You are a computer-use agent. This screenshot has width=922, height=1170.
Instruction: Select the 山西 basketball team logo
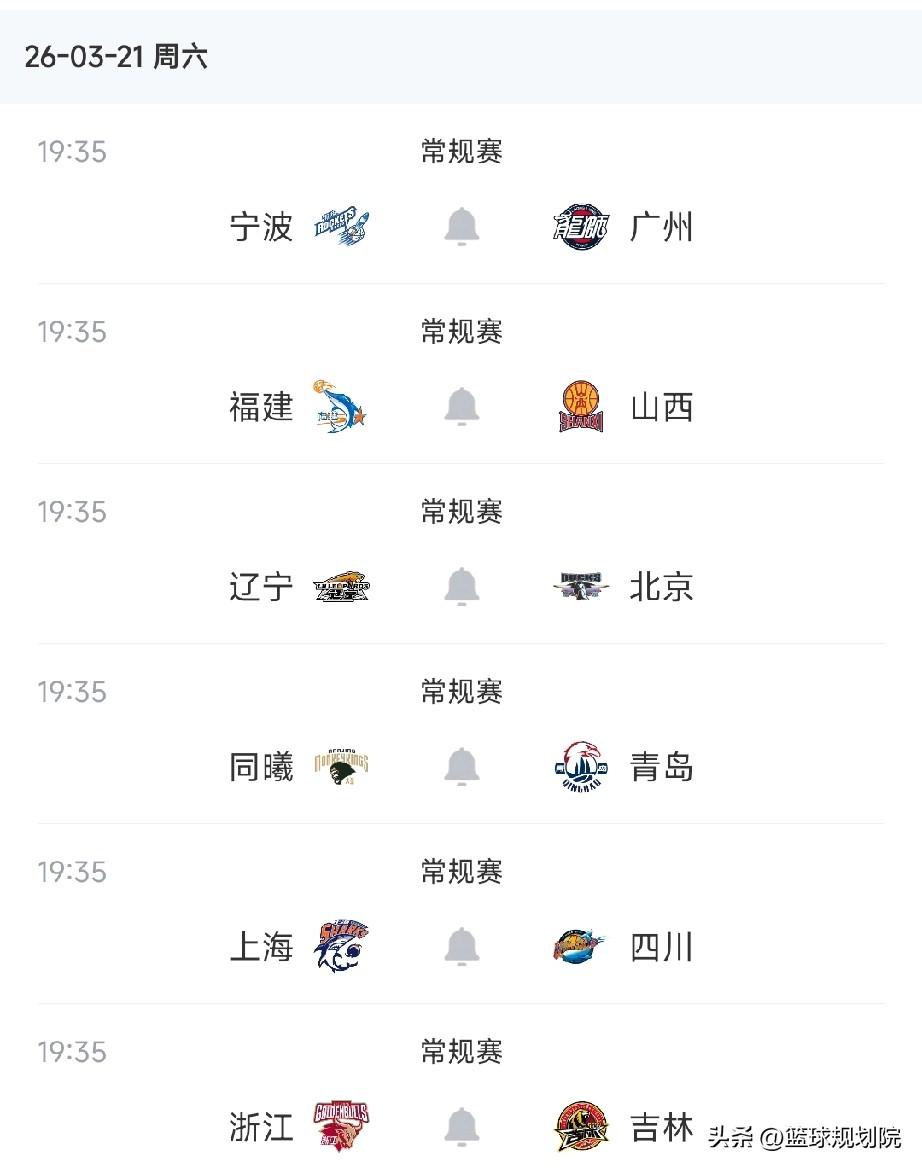[x=582, y=406]
